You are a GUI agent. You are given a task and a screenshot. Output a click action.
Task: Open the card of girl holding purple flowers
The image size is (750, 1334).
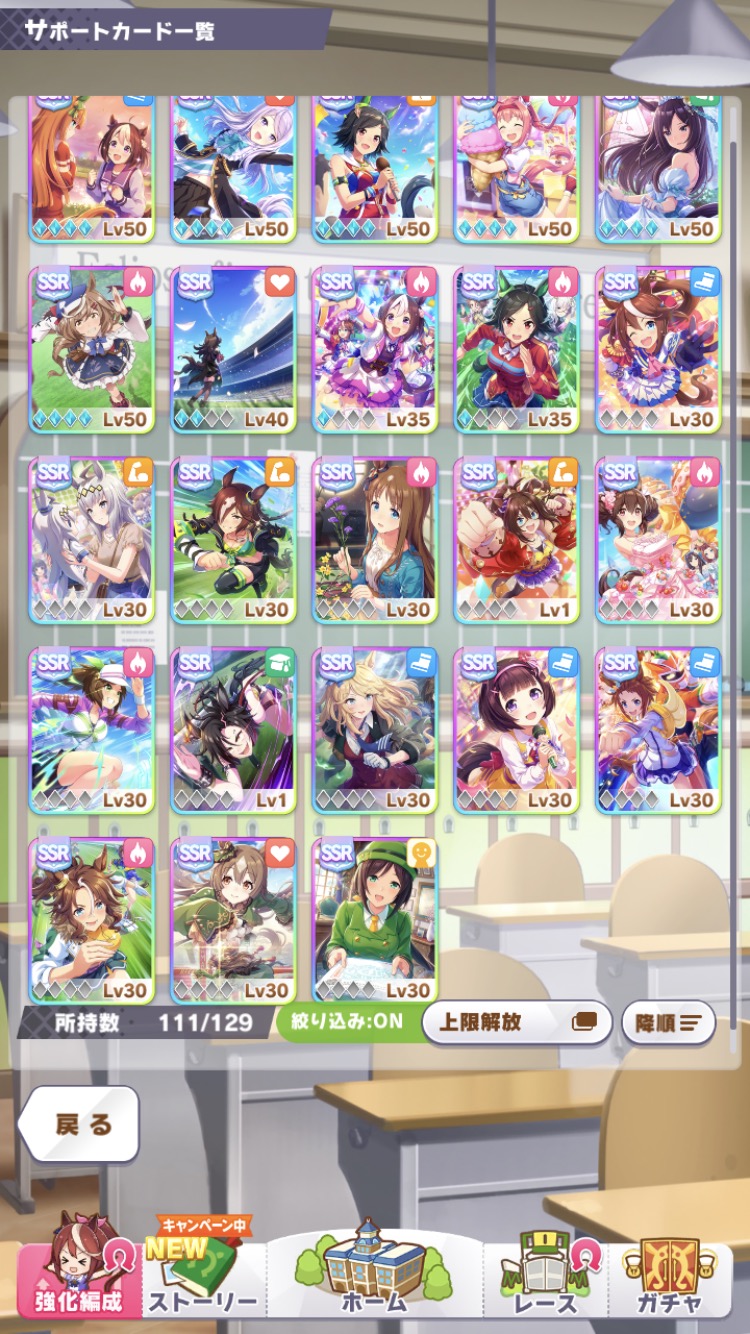(x=375, y=540)
